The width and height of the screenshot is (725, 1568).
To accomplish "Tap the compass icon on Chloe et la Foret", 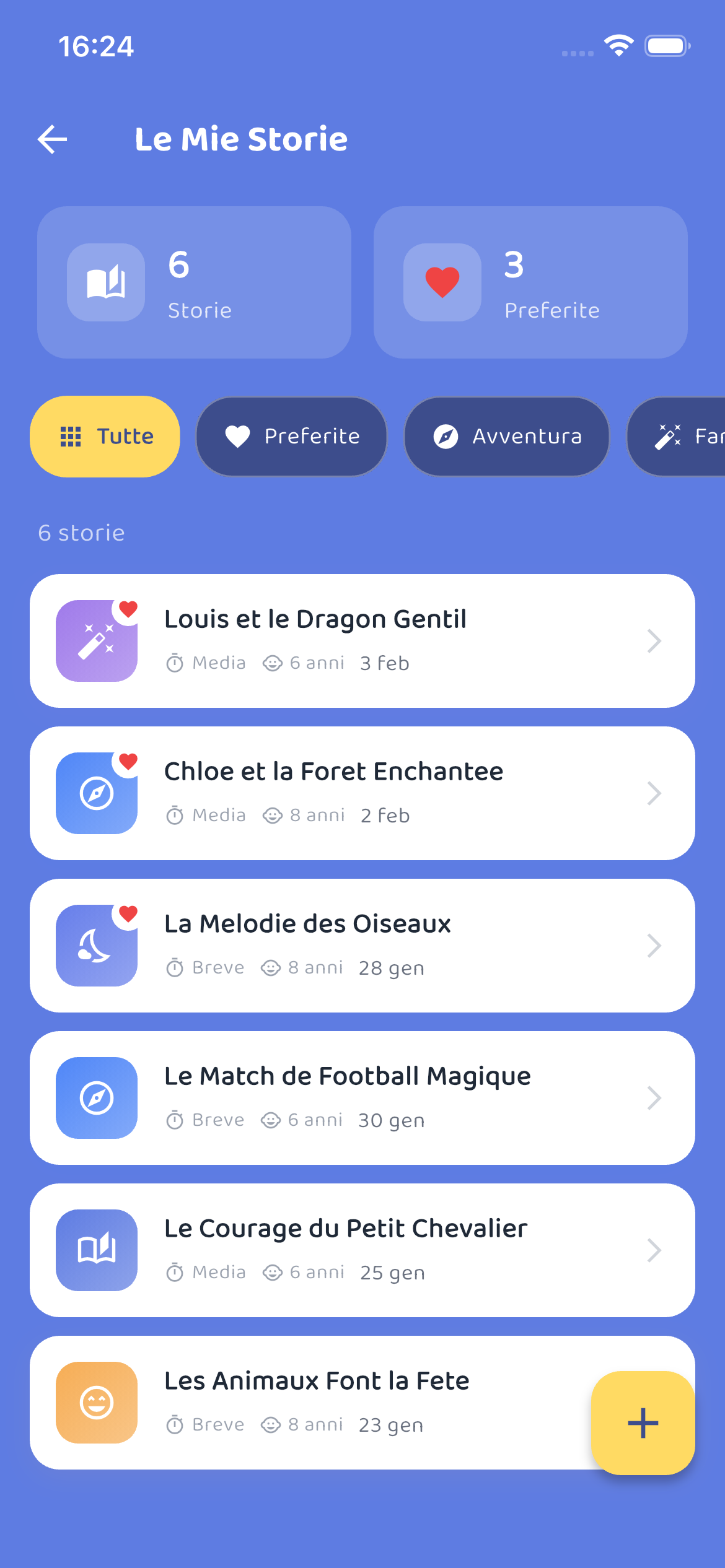I will 96,793.
